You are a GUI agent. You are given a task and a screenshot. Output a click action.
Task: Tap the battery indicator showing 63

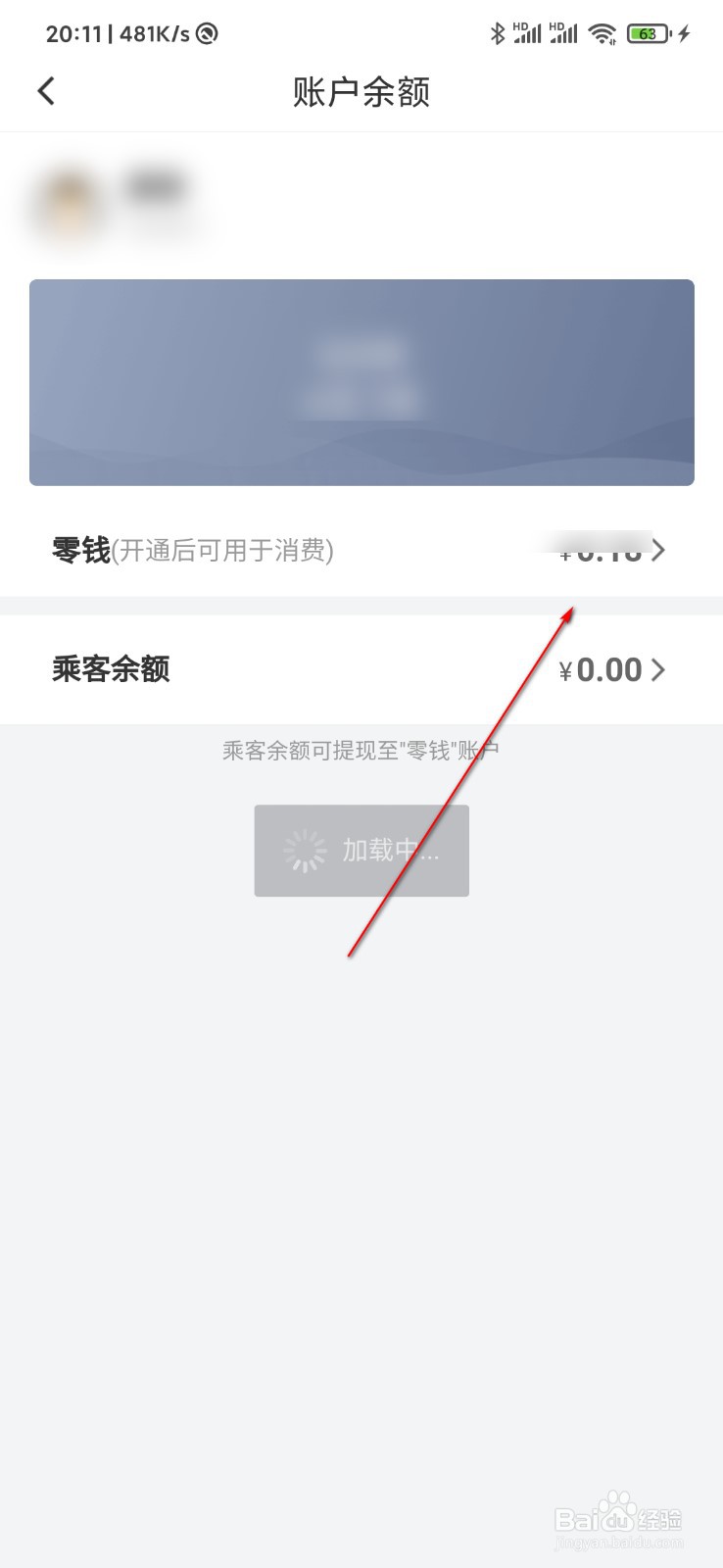[646, 32]
